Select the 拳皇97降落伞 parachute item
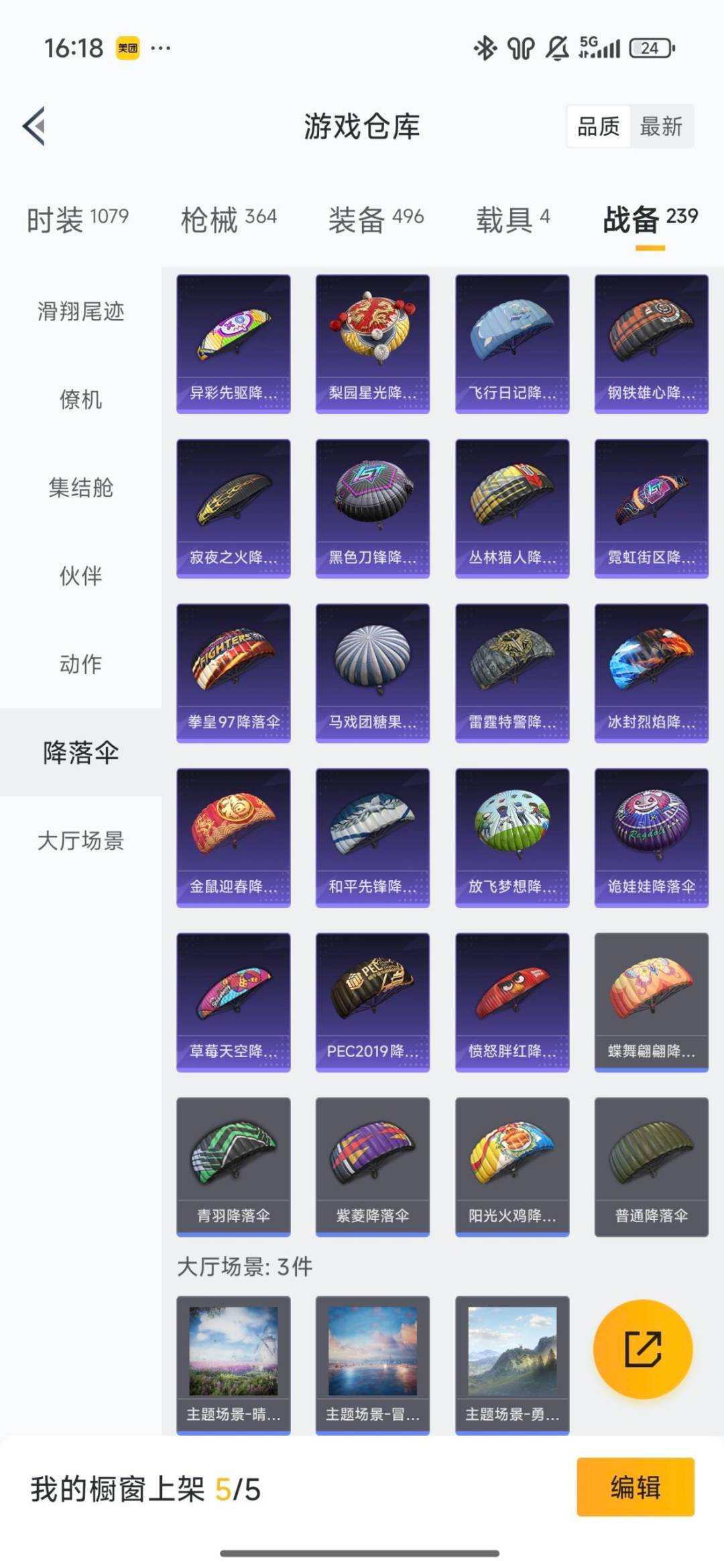 tap(233, 670)
